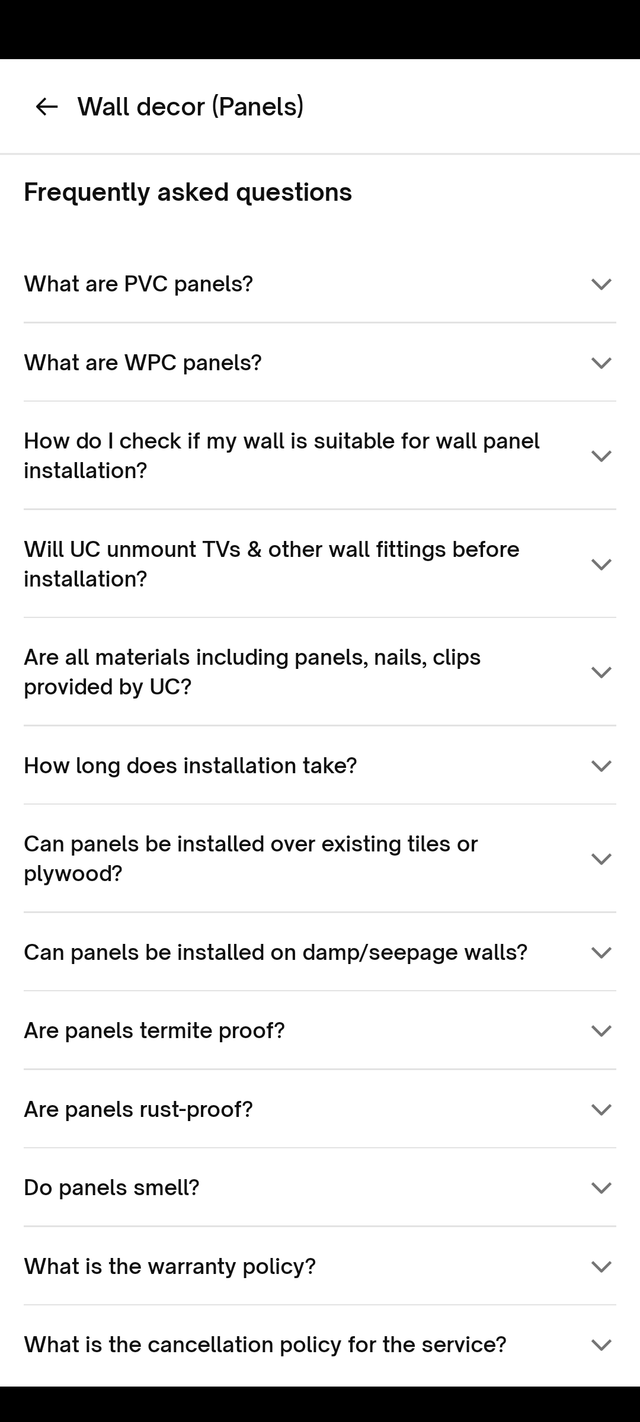View the warranty policy answer

coord(600,1267)
